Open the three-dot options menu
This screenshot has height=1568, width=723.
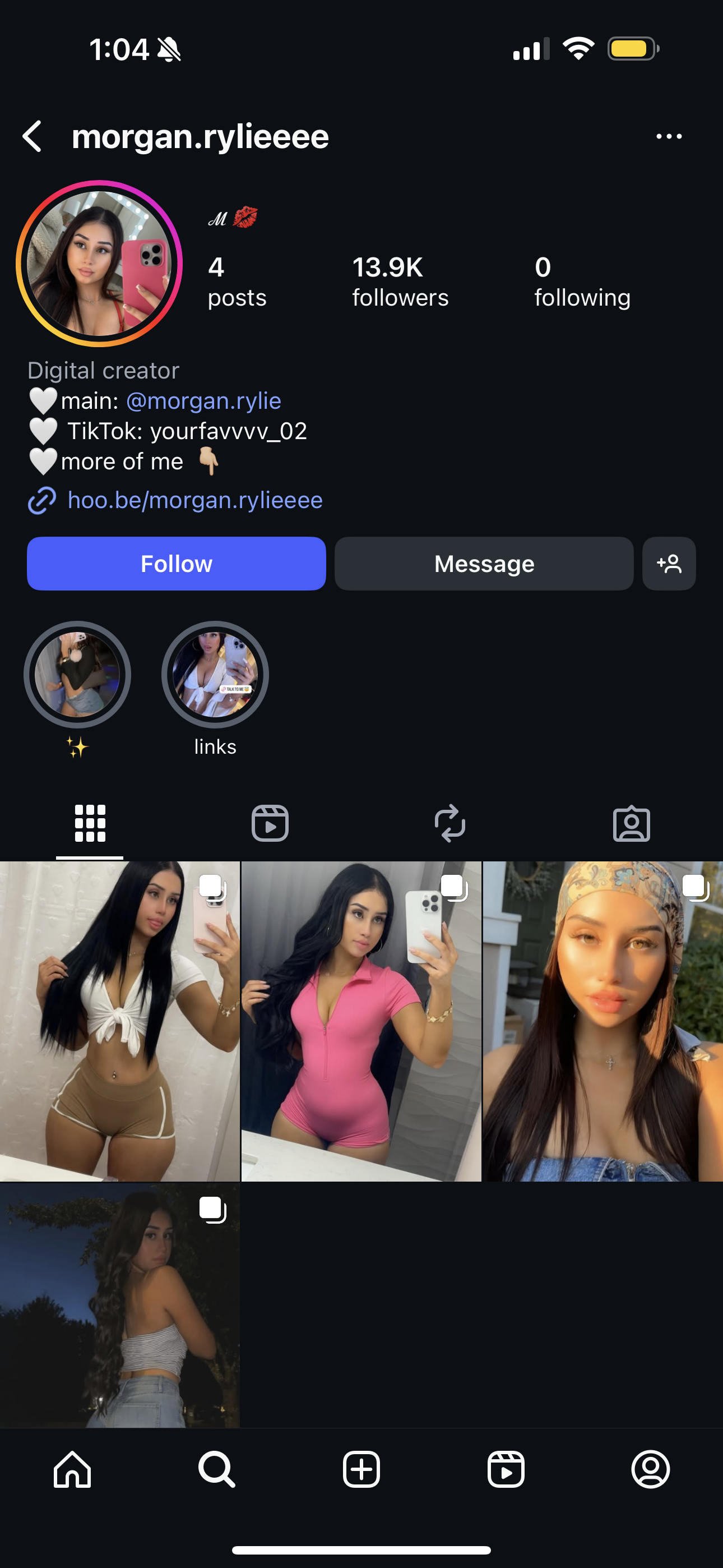668,136
